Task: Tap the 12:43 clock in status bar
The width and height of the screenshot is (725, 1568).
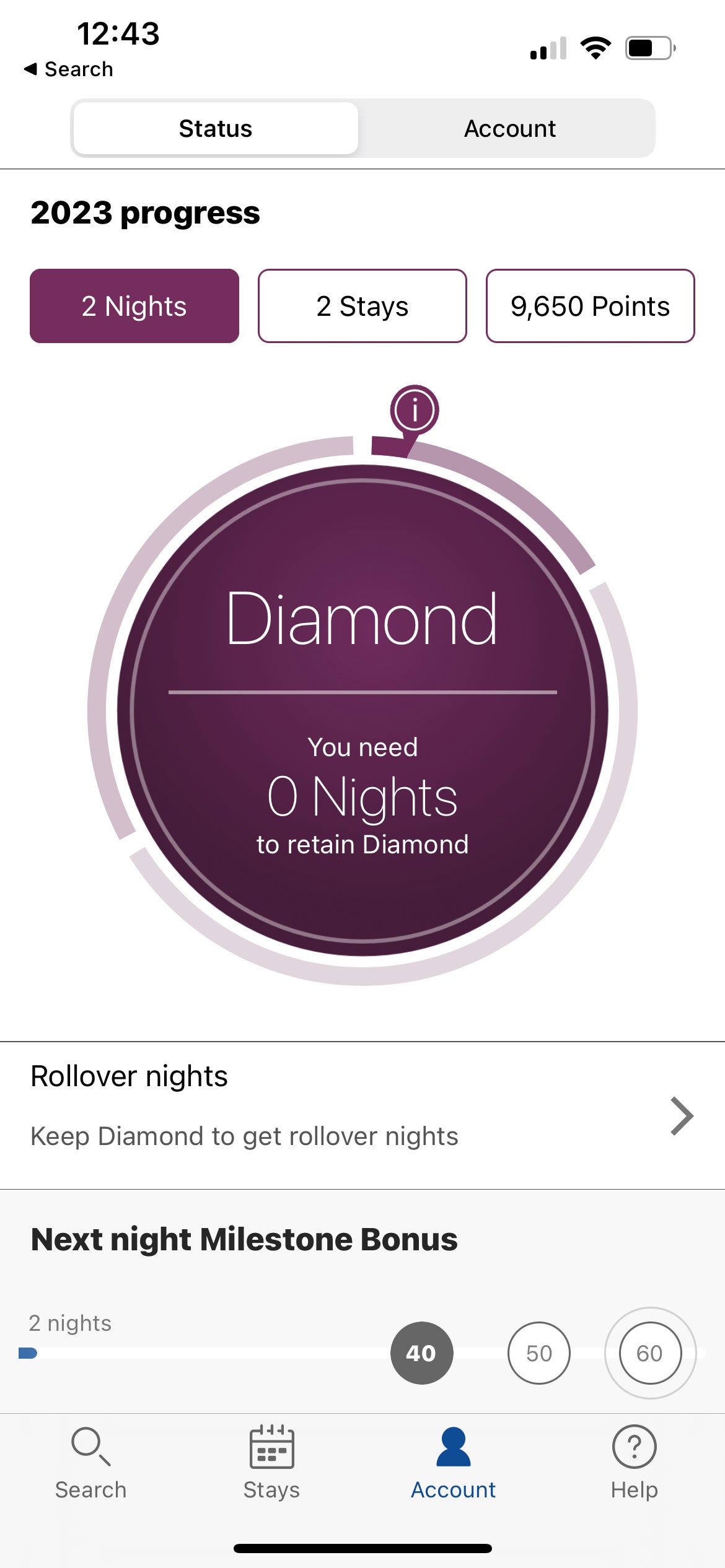Action: click(x=120, y=34)
